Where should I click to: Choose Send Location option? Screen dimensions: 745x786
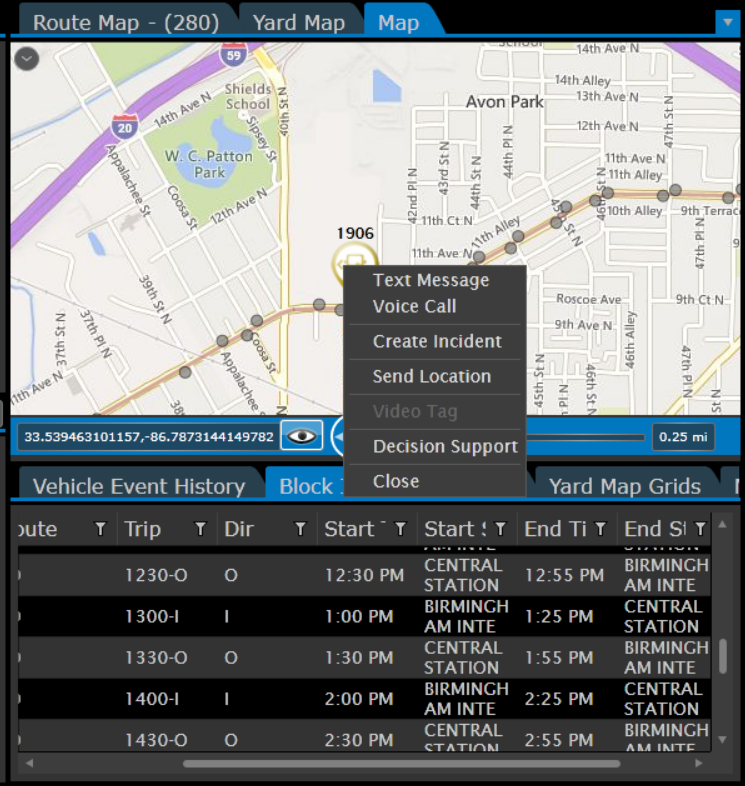pos(431,377)
